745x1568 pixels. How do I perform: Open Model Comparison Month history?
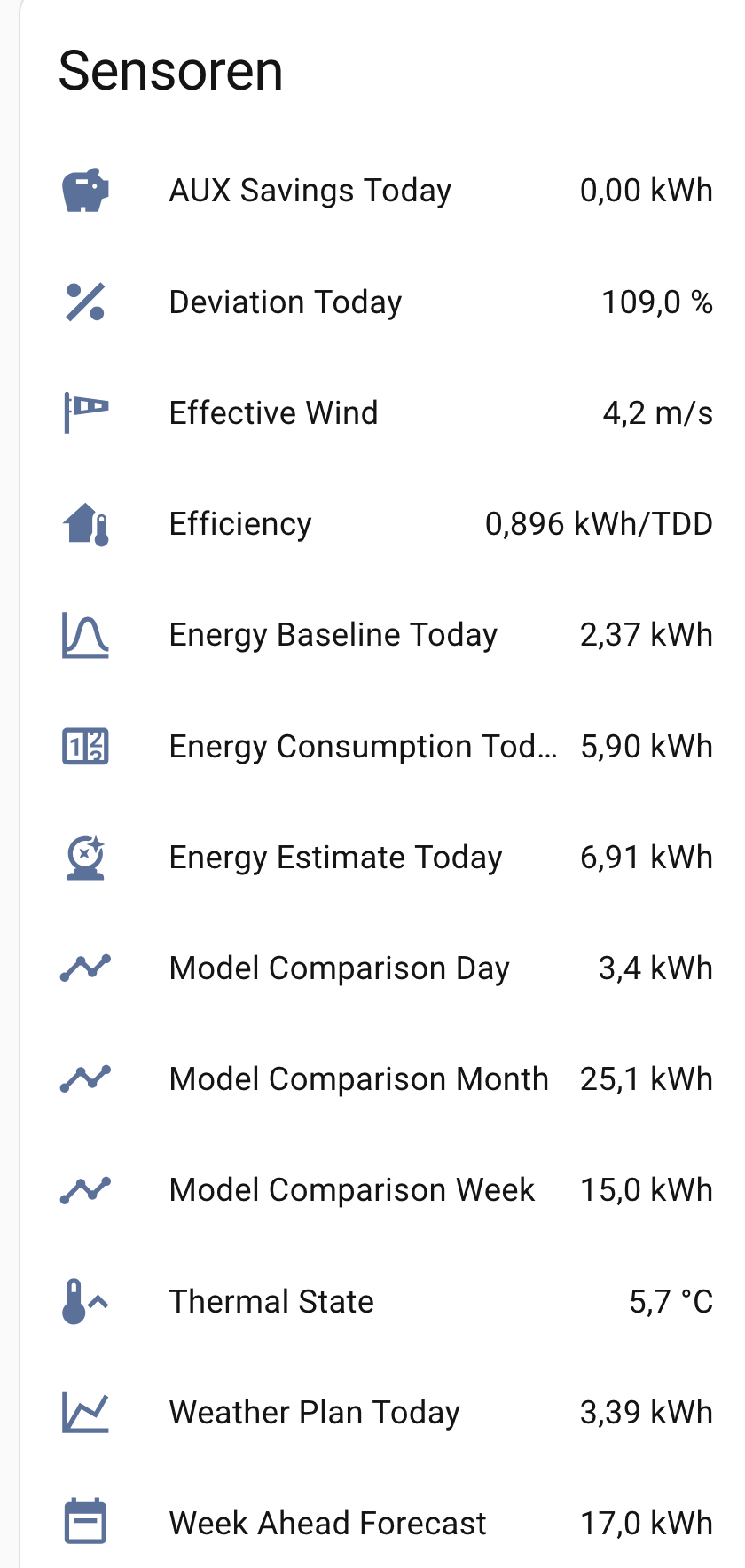tap(358, 1079)
